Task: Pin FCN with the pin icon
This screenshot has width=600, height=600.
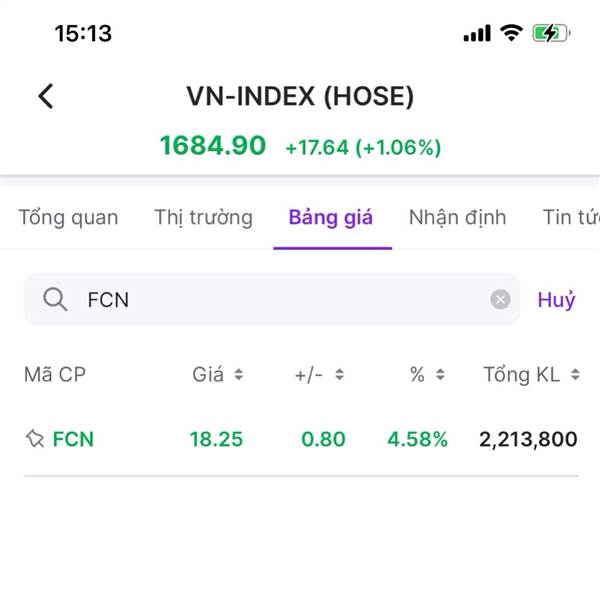Action: [35, 438]
